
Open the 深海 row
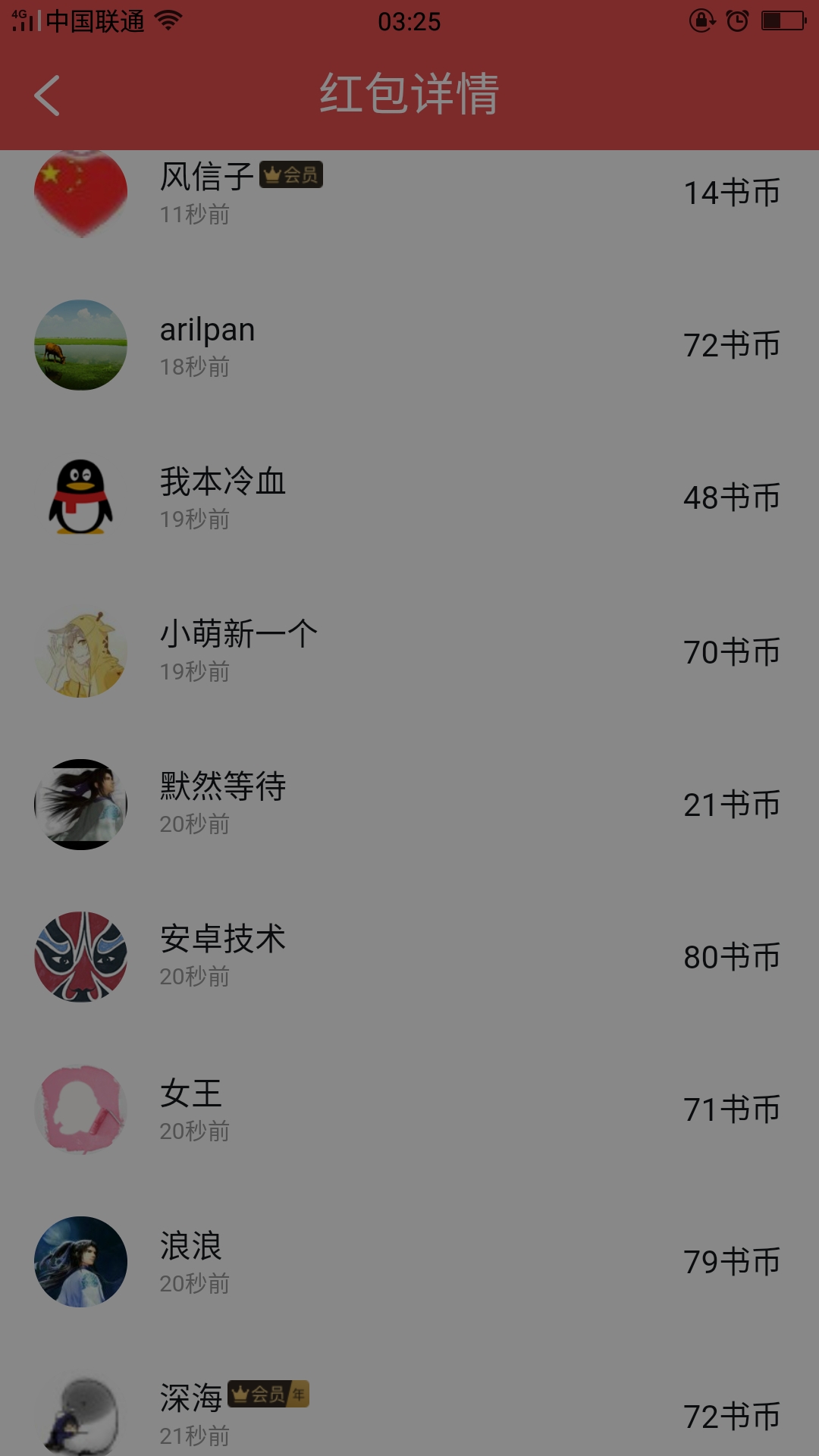click(409, 1414)
